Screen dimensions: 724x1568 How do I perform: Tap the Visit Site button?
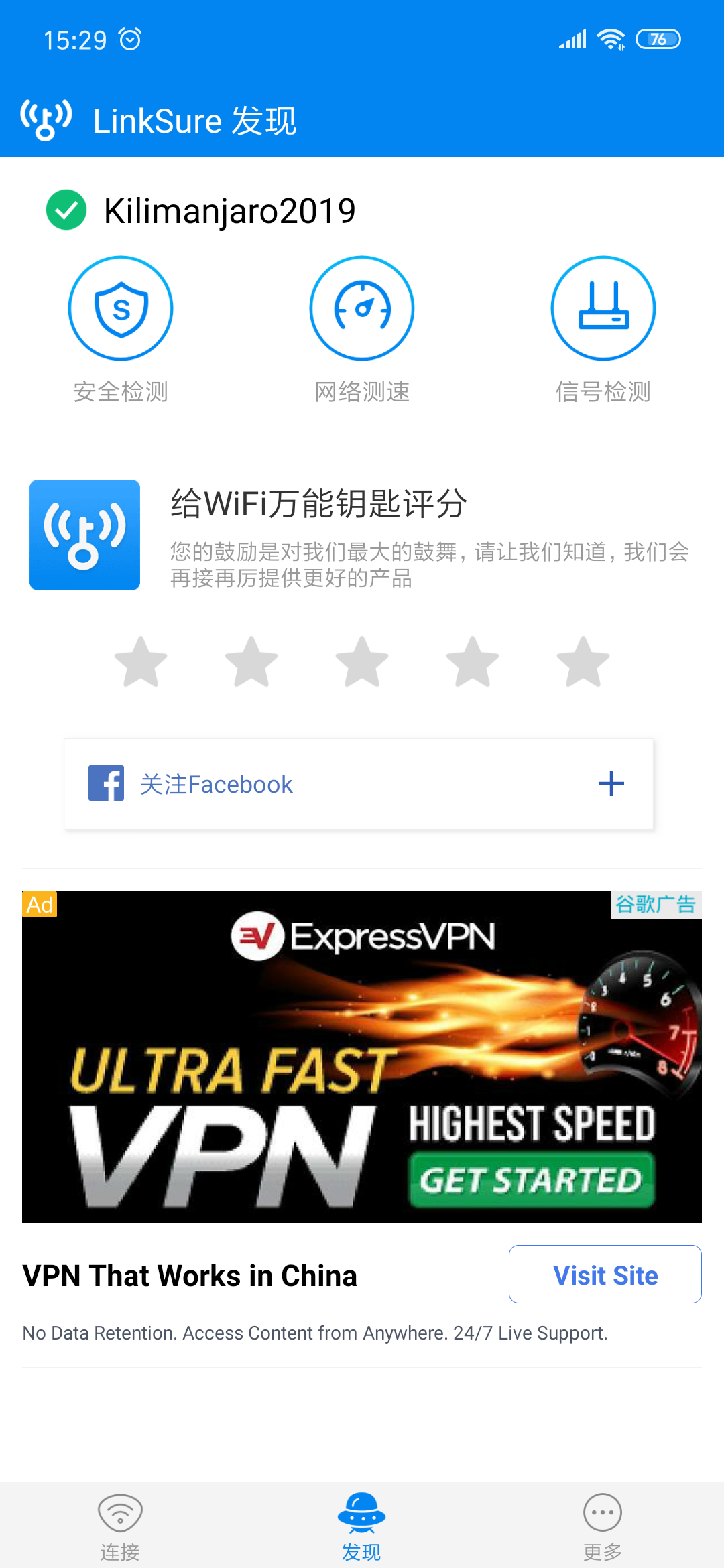[605, 1275]
